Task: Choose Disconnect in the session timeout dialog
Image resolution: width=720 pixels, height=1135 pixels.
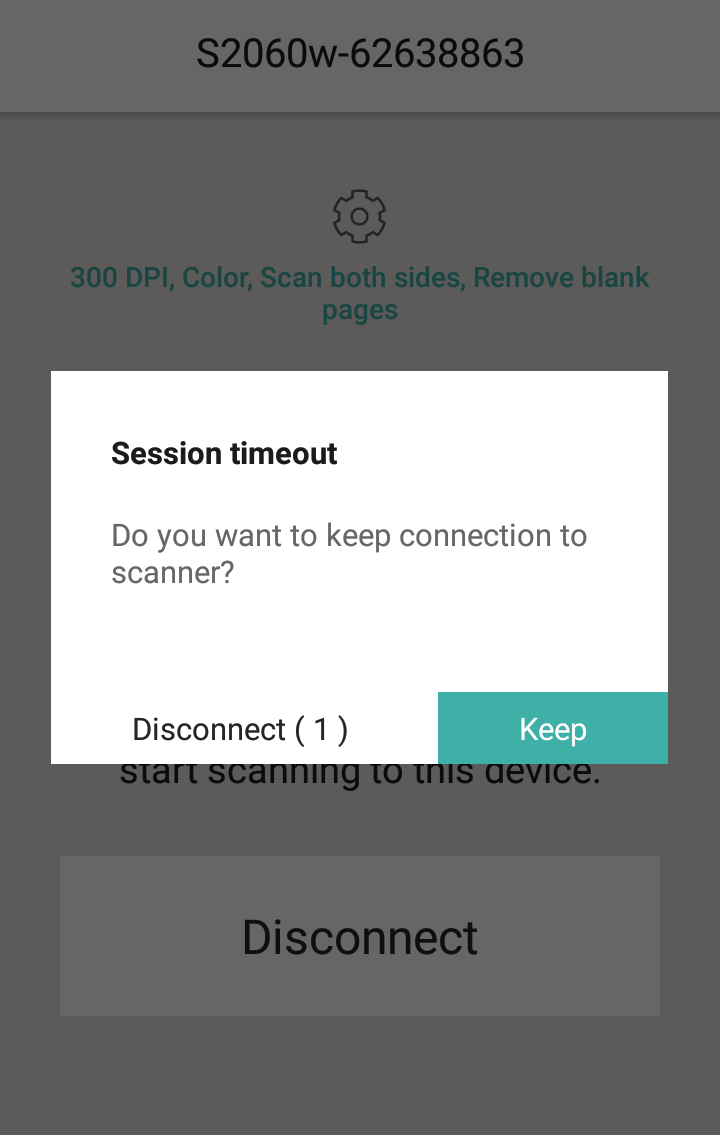Action: click(240, 729)
